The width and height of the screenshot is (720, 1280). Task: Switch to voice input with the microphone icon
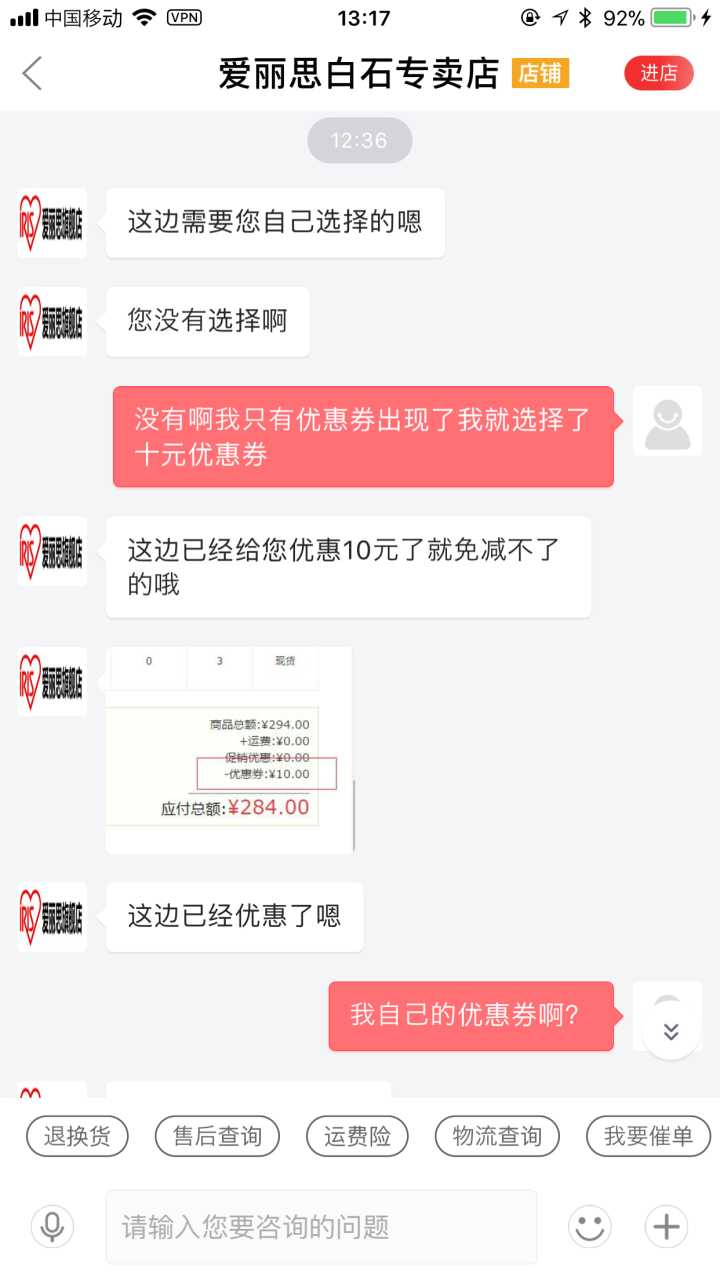[x=52, y=1226]
